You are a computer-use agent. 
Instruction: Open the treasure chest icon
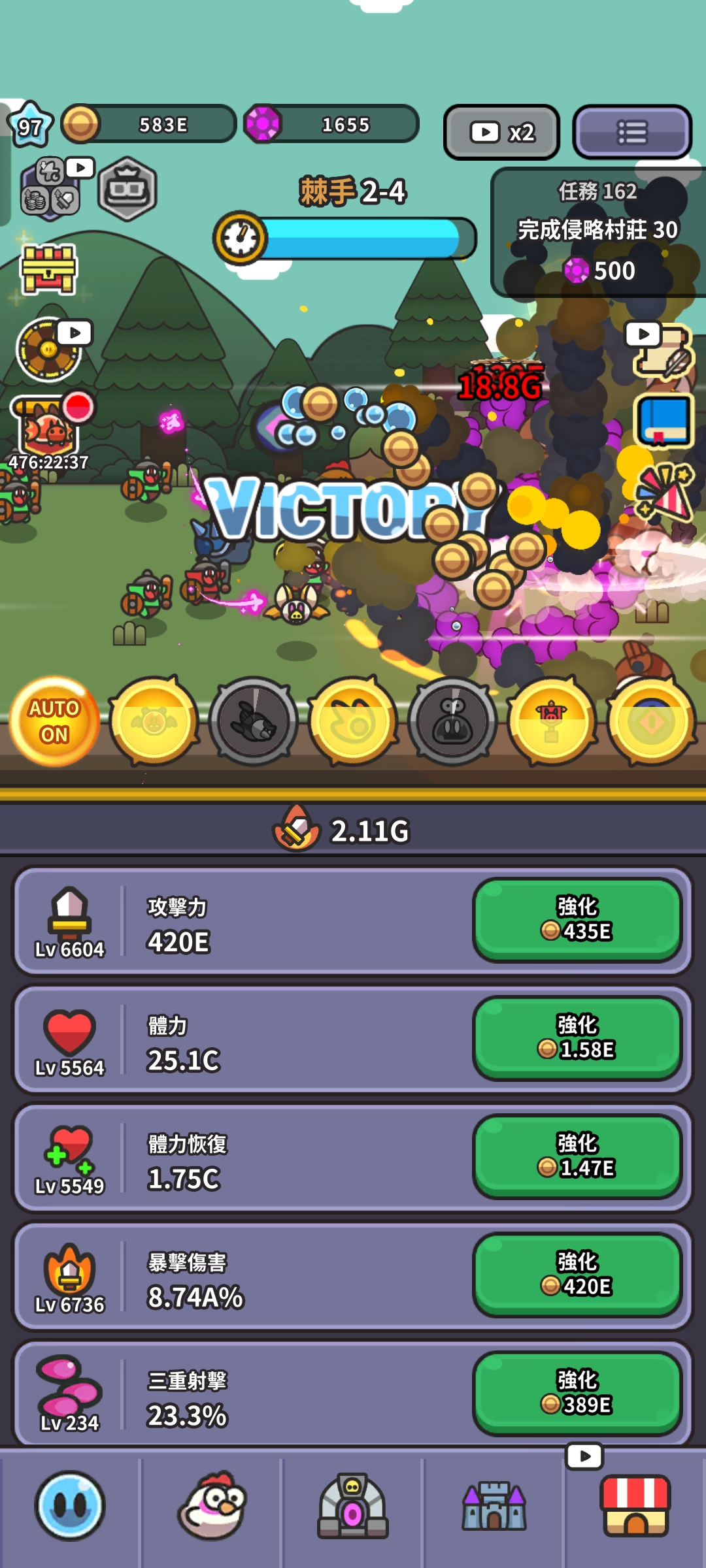click(x=48, y=269)
